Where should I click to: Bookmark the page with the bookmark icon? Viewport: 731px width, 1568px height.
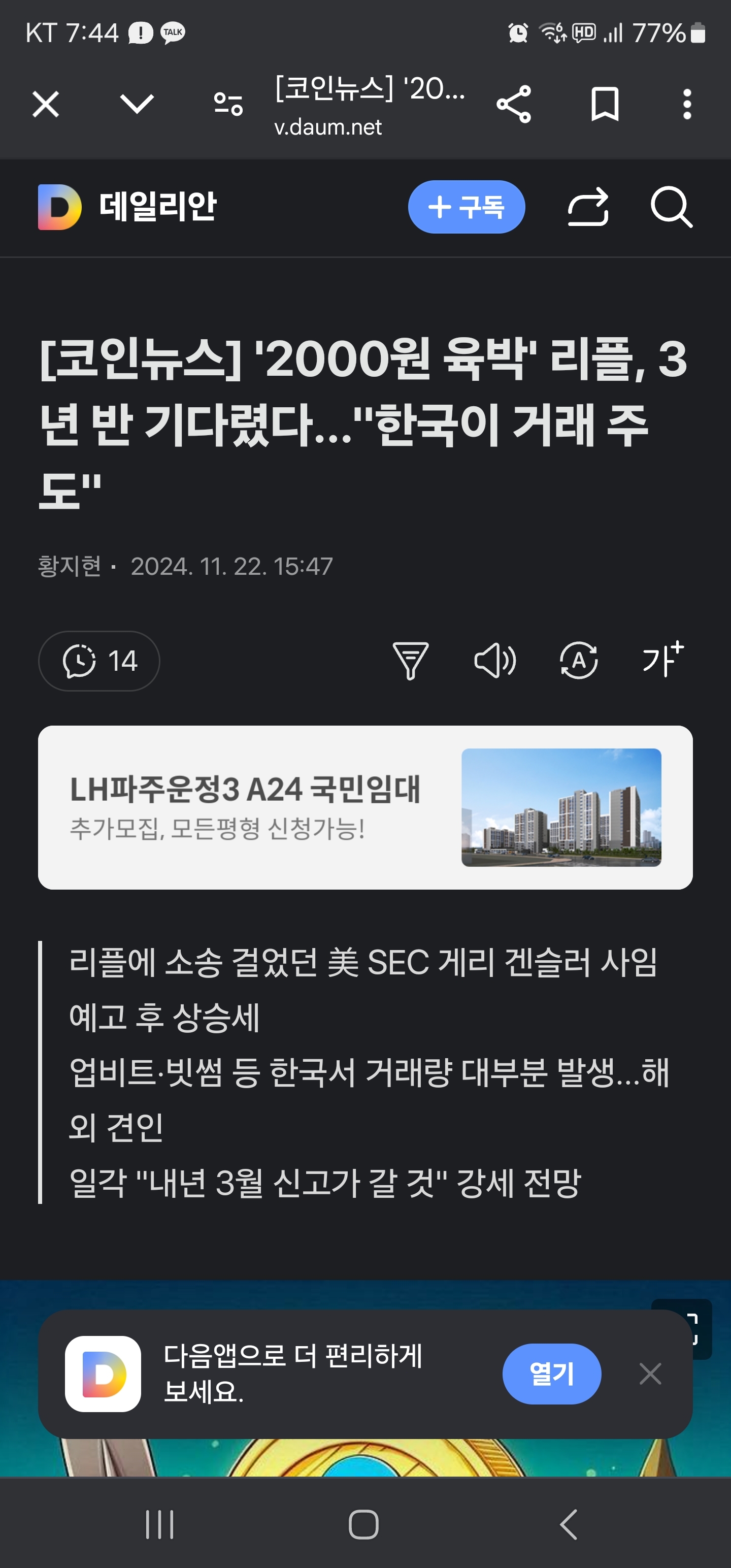point(605,104)
